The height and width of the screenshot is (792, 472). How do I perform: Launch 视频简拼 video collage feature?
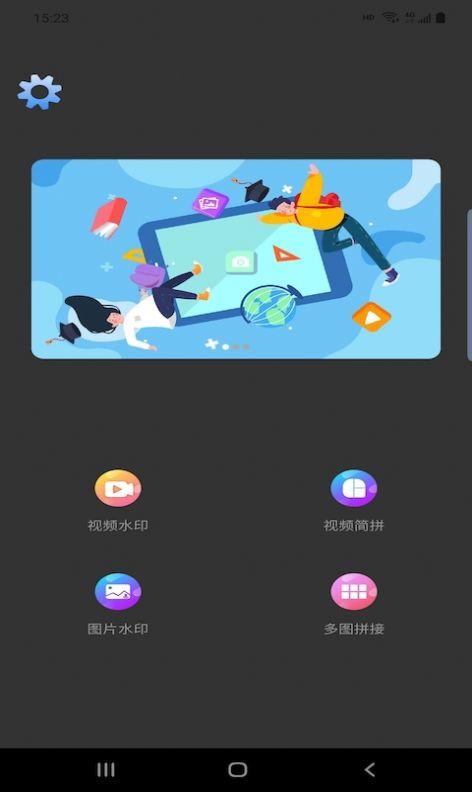(x=354, y=500)
